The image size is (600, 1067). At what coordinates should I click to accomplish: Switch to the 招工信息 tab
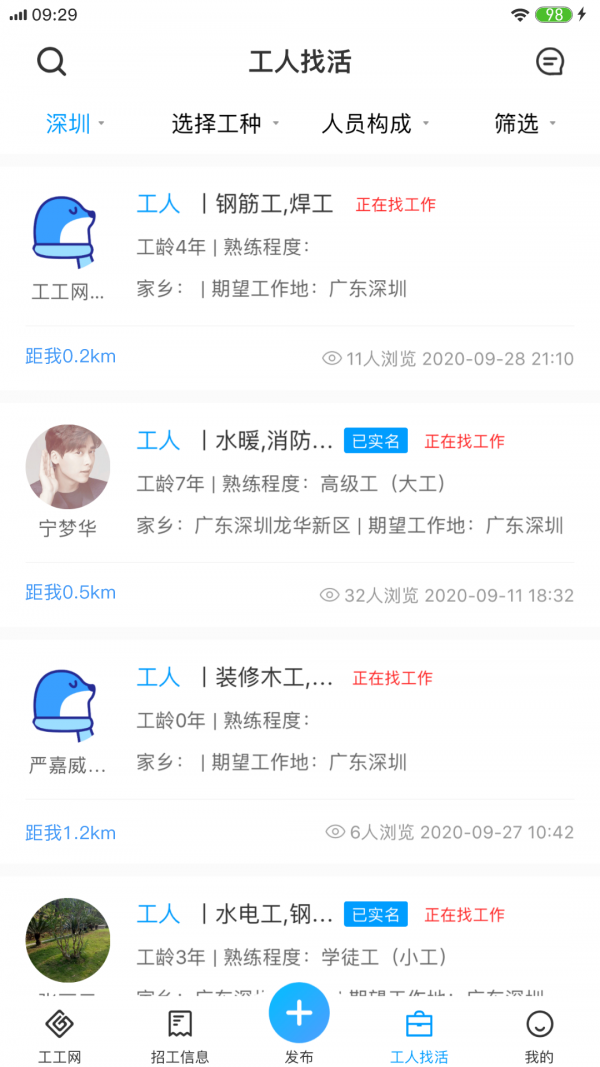180,1035
